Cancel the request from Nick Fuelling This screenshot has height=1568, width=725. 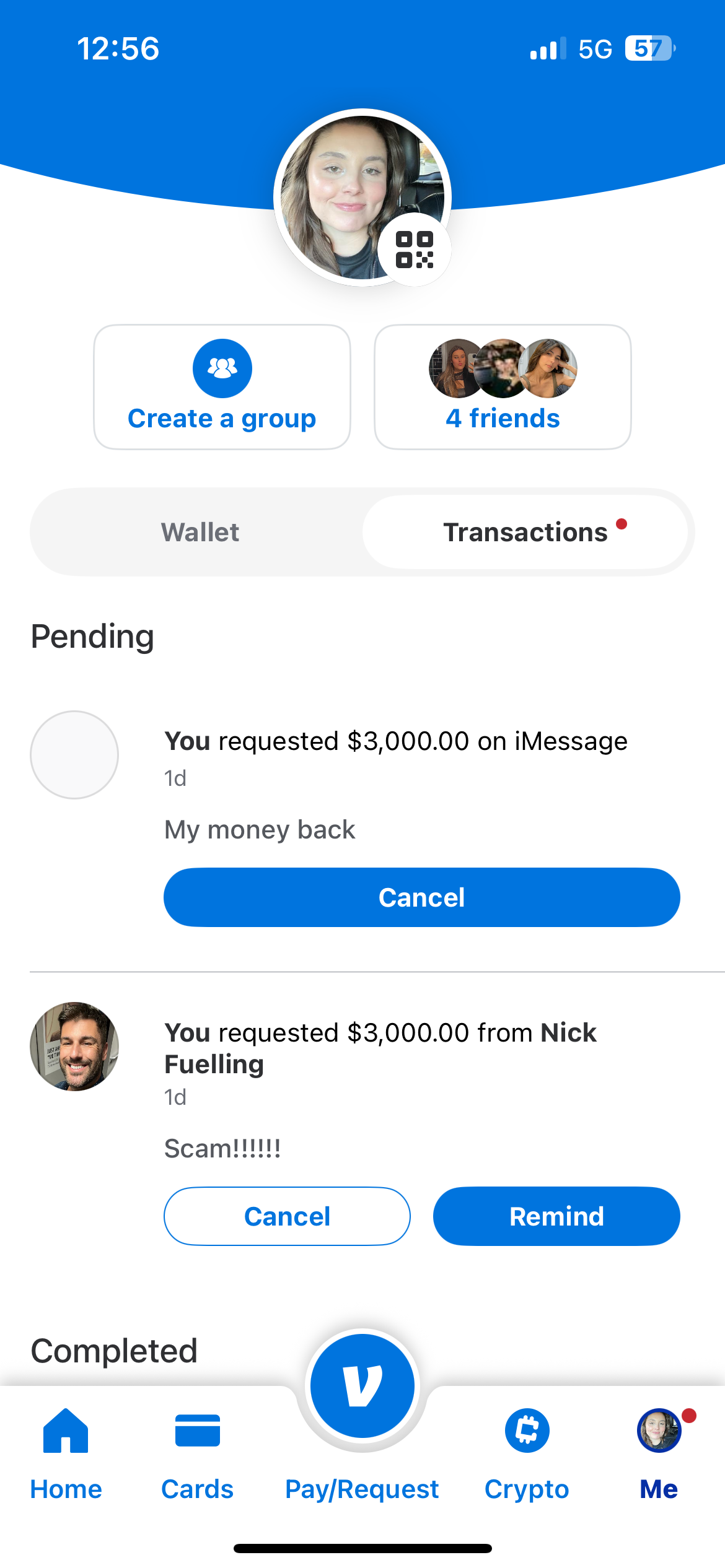(287, 1216)
